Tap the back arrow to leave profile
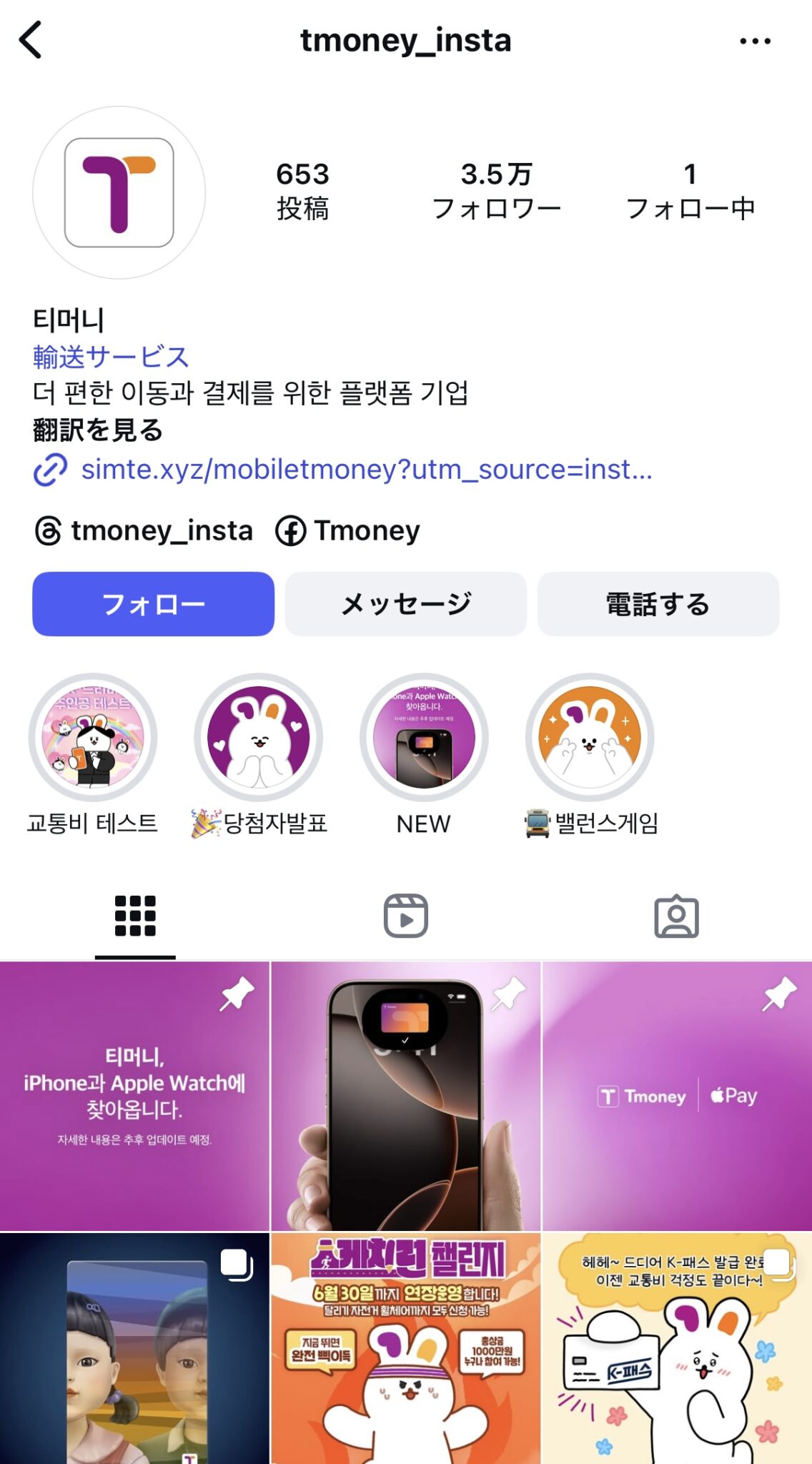The height and width of the screenshot is (1464, 812). tap(30, 41)
